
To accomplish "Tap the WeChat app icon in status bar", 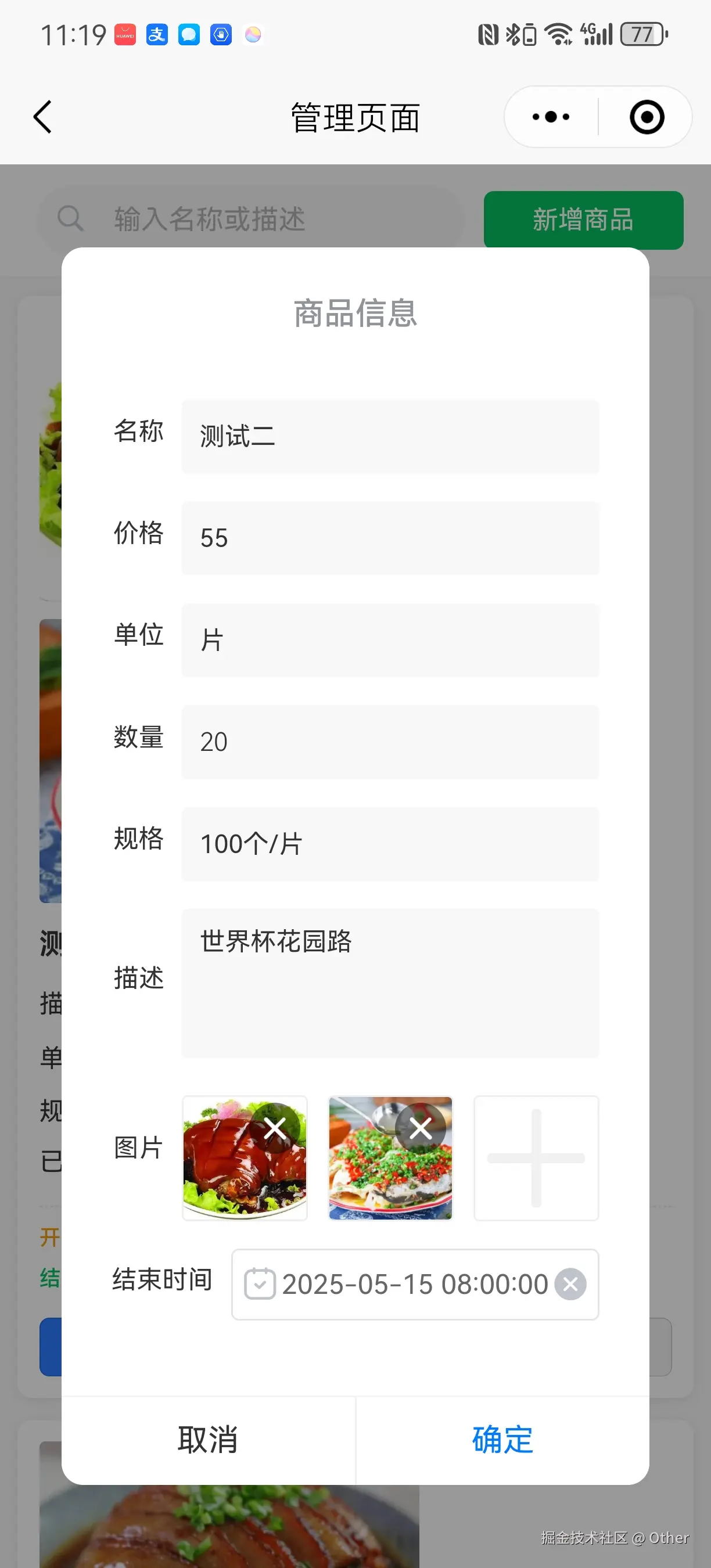I will 189,35.
